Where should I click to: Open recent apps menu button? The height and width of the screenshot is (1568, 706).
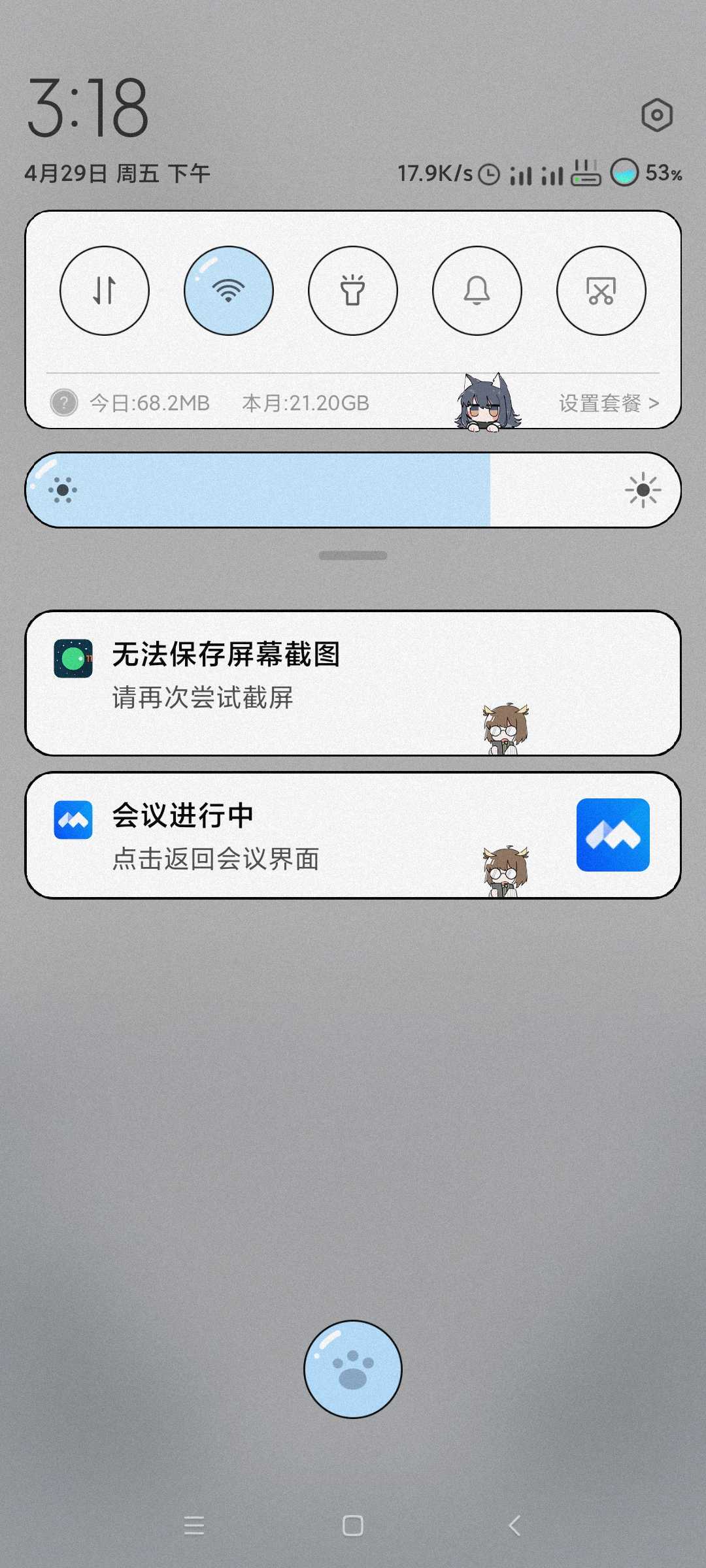pyautogui.click(x=194, y=1526)
